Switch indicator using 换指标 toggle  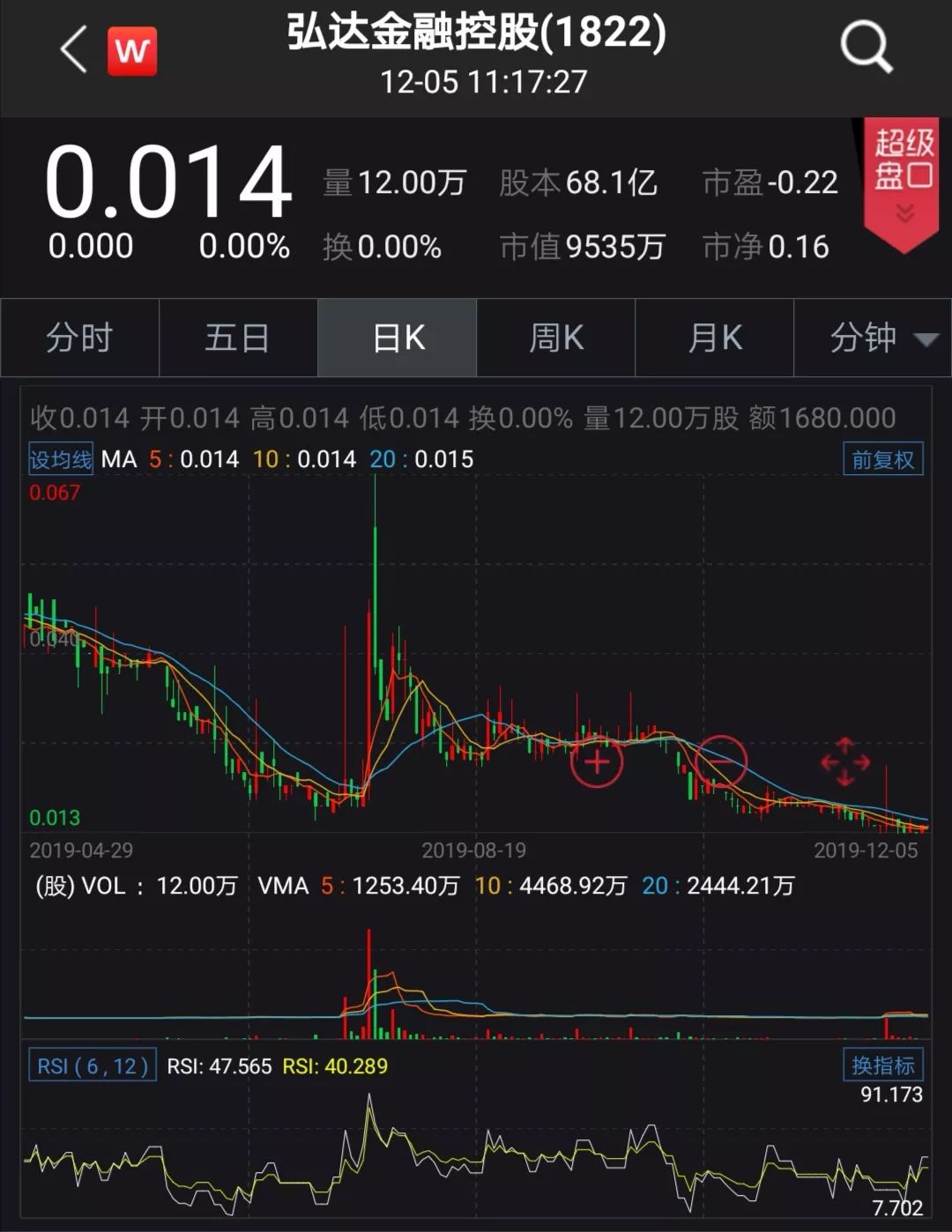(x=884, y=1066)
